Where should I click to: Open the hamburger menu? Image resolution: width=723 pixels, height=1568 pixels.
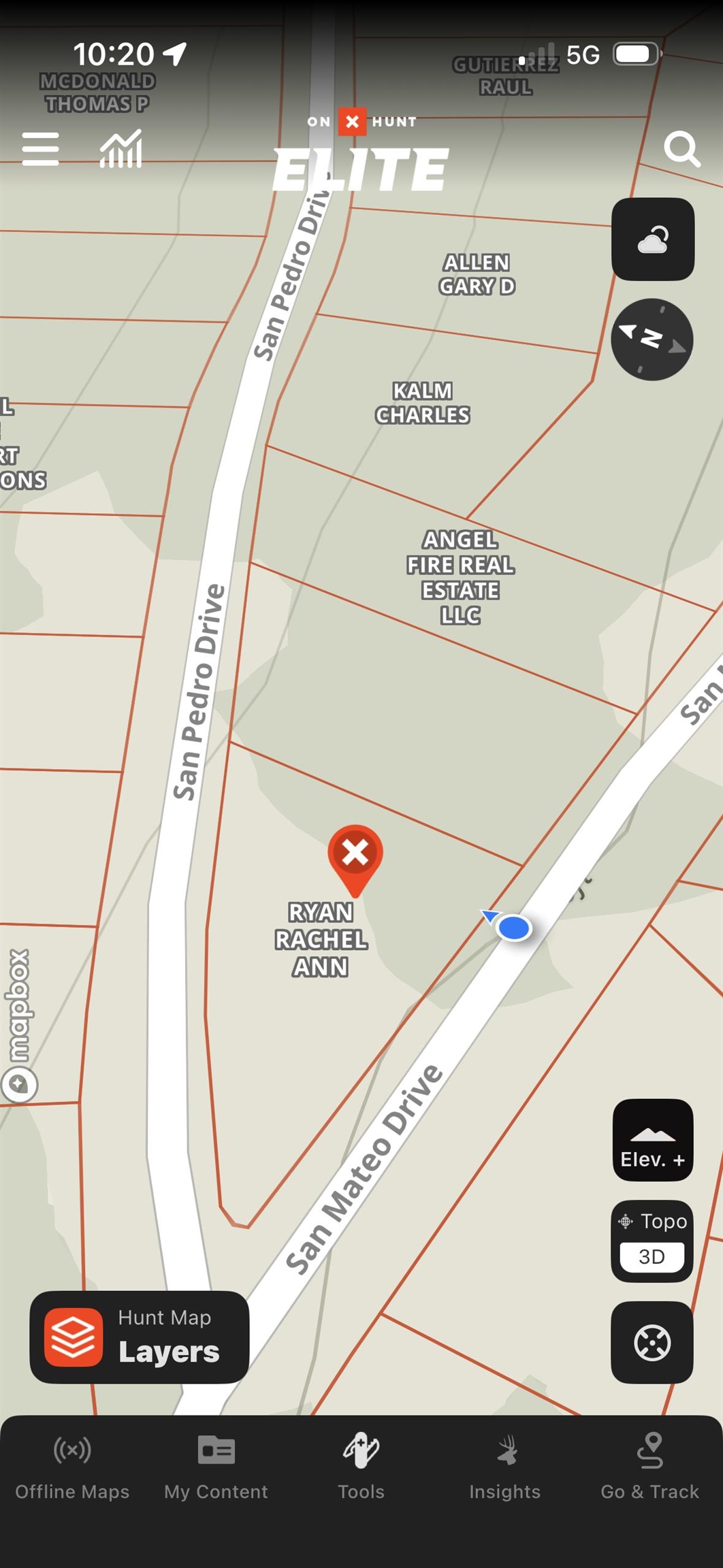(40, 149)
